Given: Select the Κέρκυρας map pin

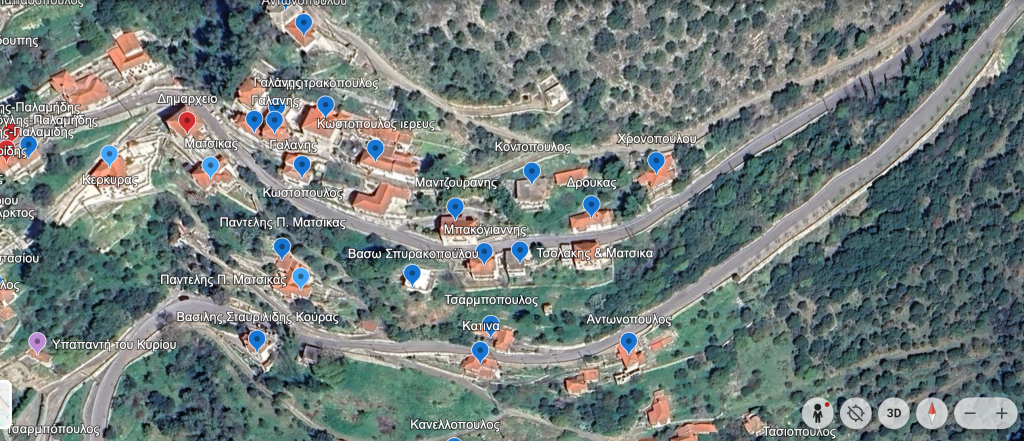Looking at the screenshot, I should [109, 156].
